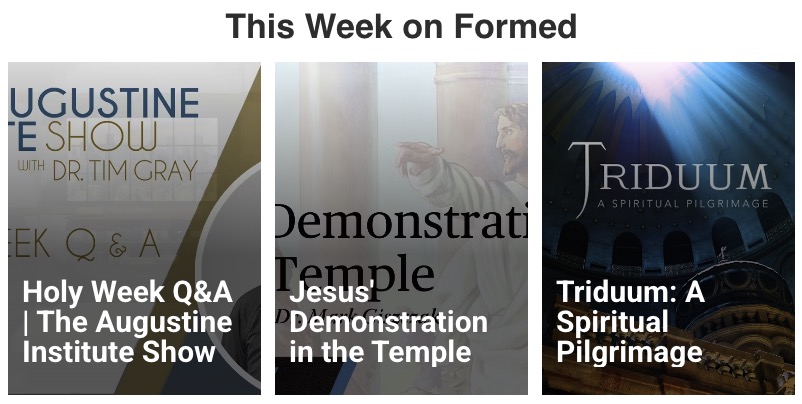View Triduum: A Spiritual Pilgrimage card
Screen dimensions: 802x404
pos(668,228)
